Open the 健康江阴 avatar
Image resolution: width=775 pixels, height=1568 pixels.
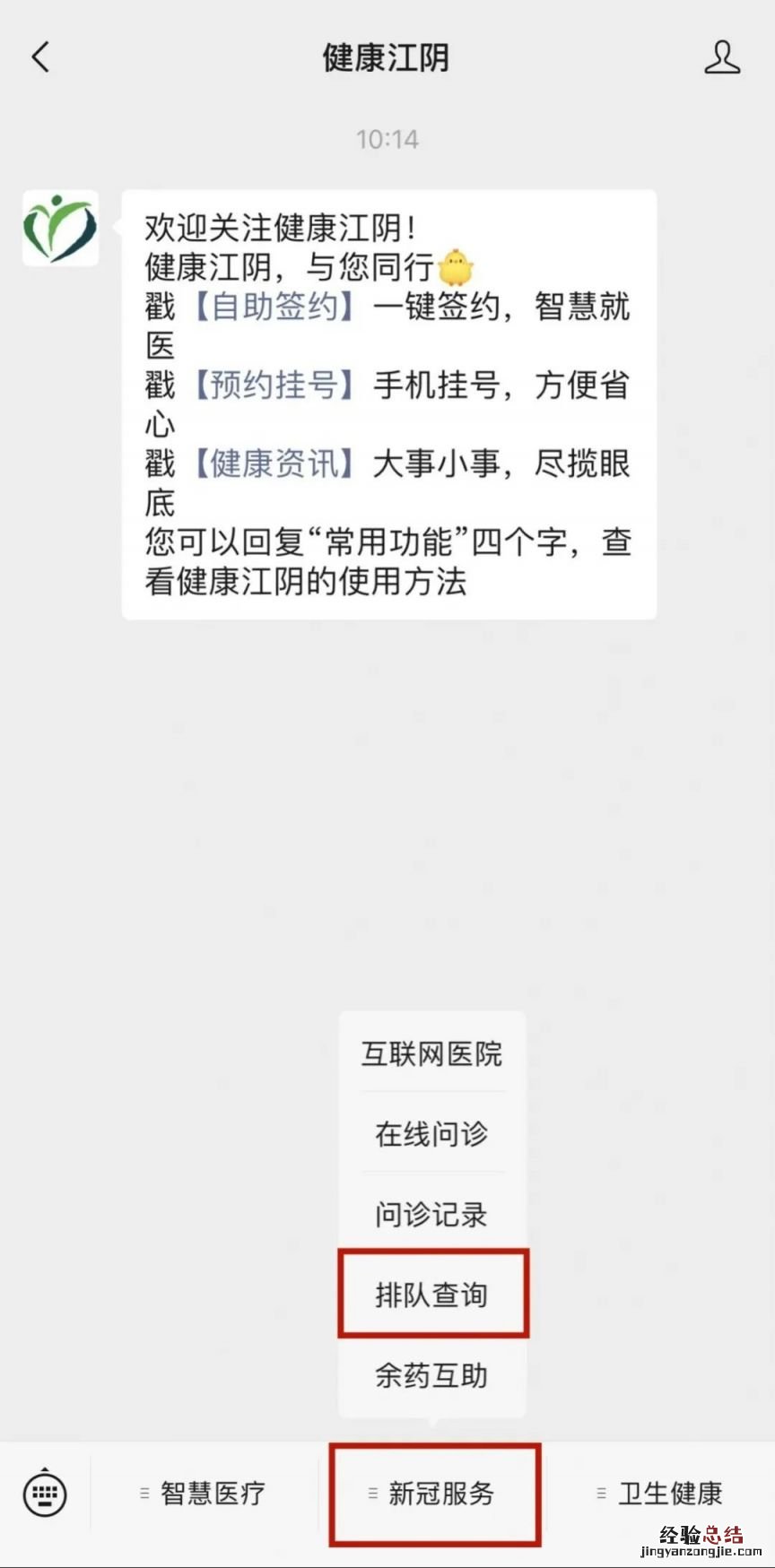pyautogui.click(x=60, y=228)
